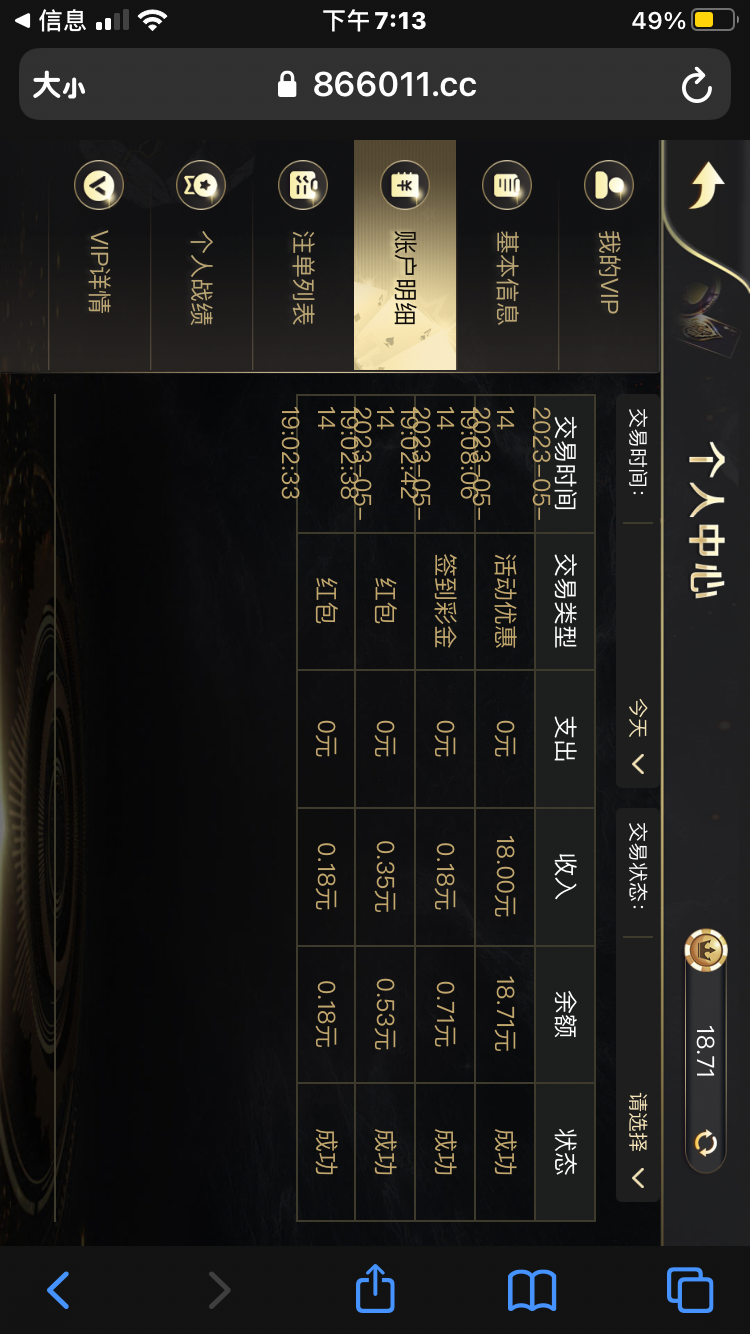Return to the 信息 app
750x1334 pixels.
(x=50, y=20)
